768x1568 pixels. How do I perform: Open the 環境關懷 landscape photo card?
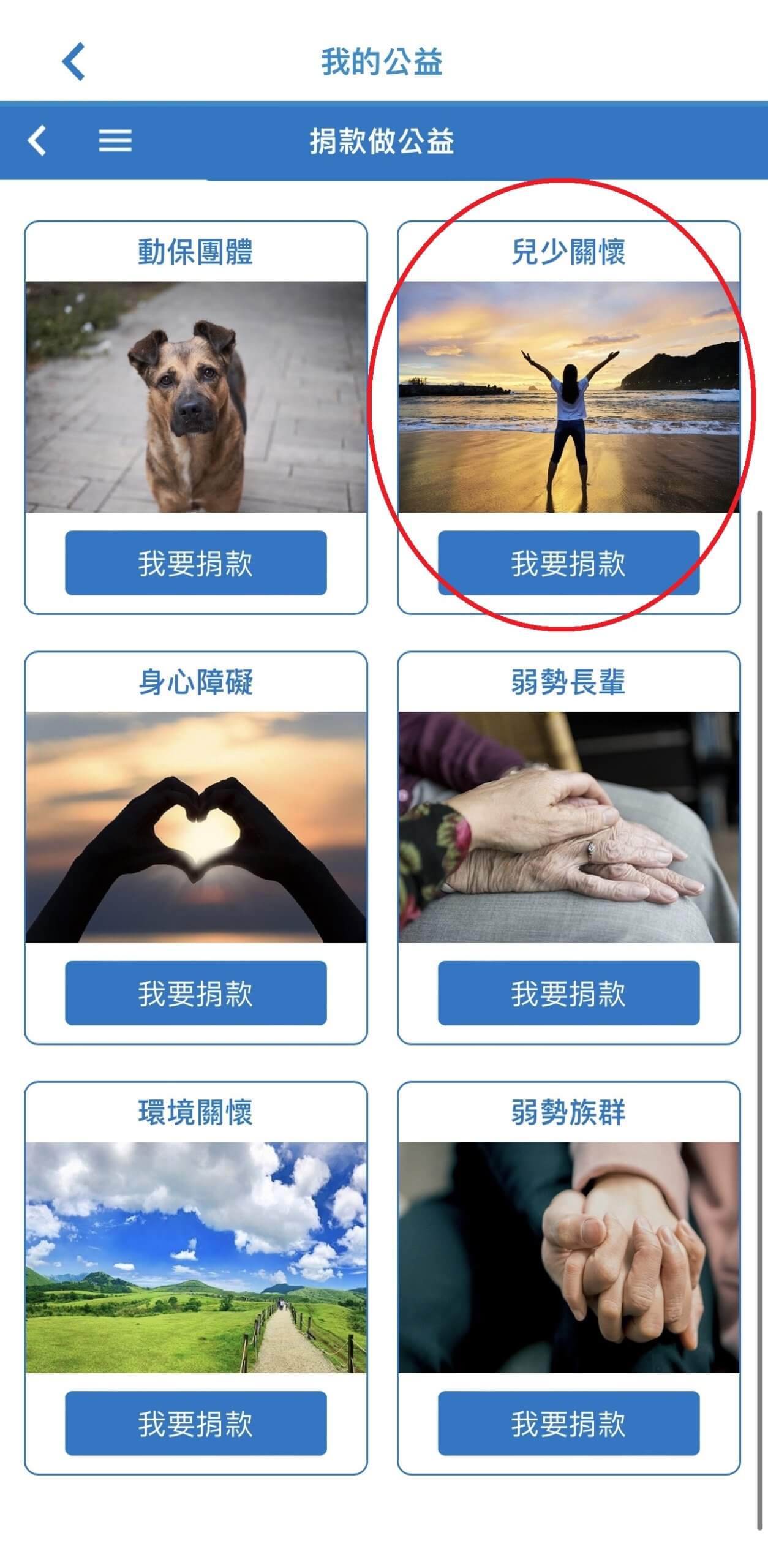196,1257
